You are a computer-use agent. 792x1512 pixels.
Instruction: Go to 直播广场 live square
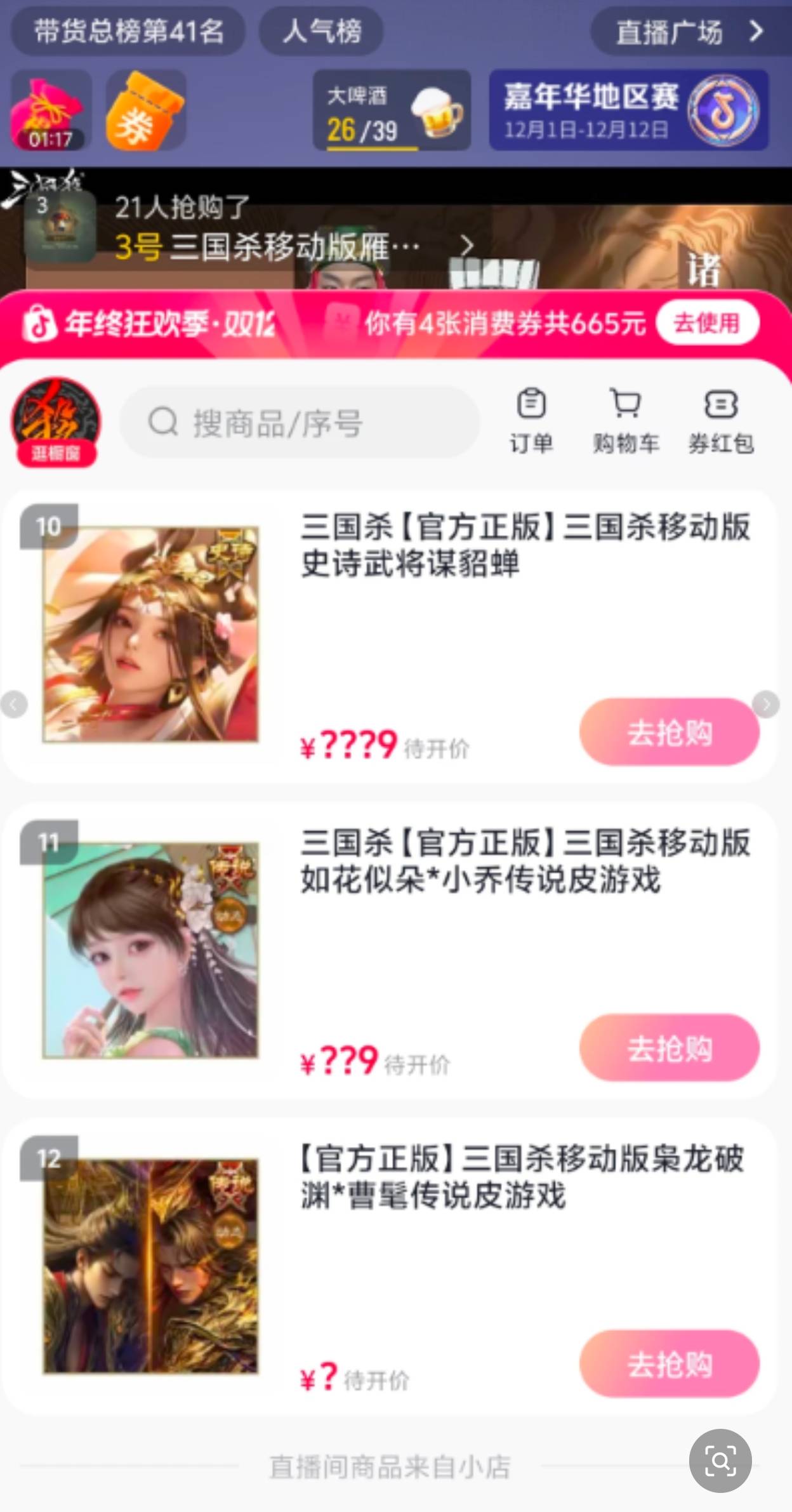click(689, 32)
